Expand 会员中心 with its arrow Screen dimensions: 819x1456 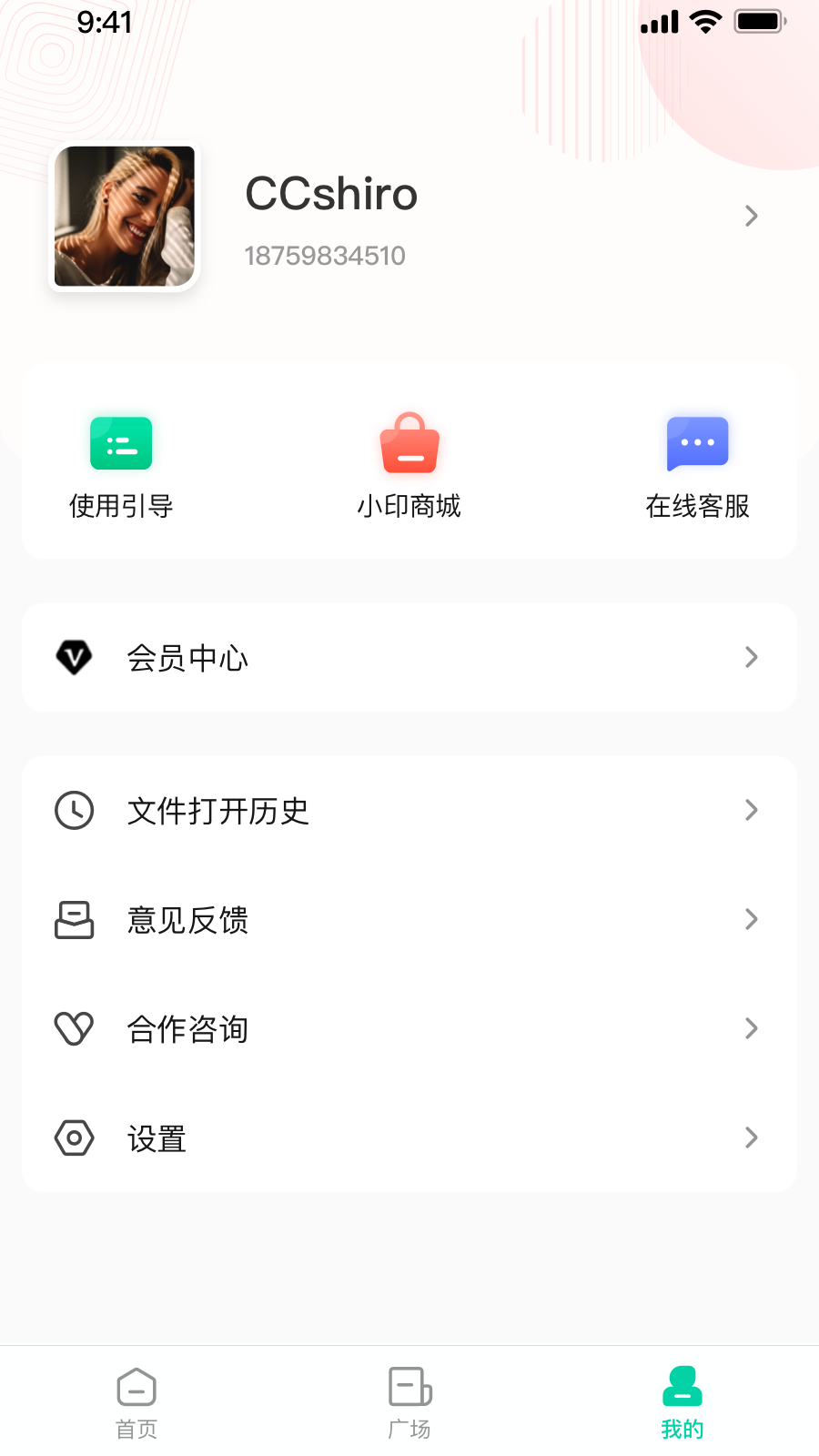pyautogui.click(x=751, y=657)
